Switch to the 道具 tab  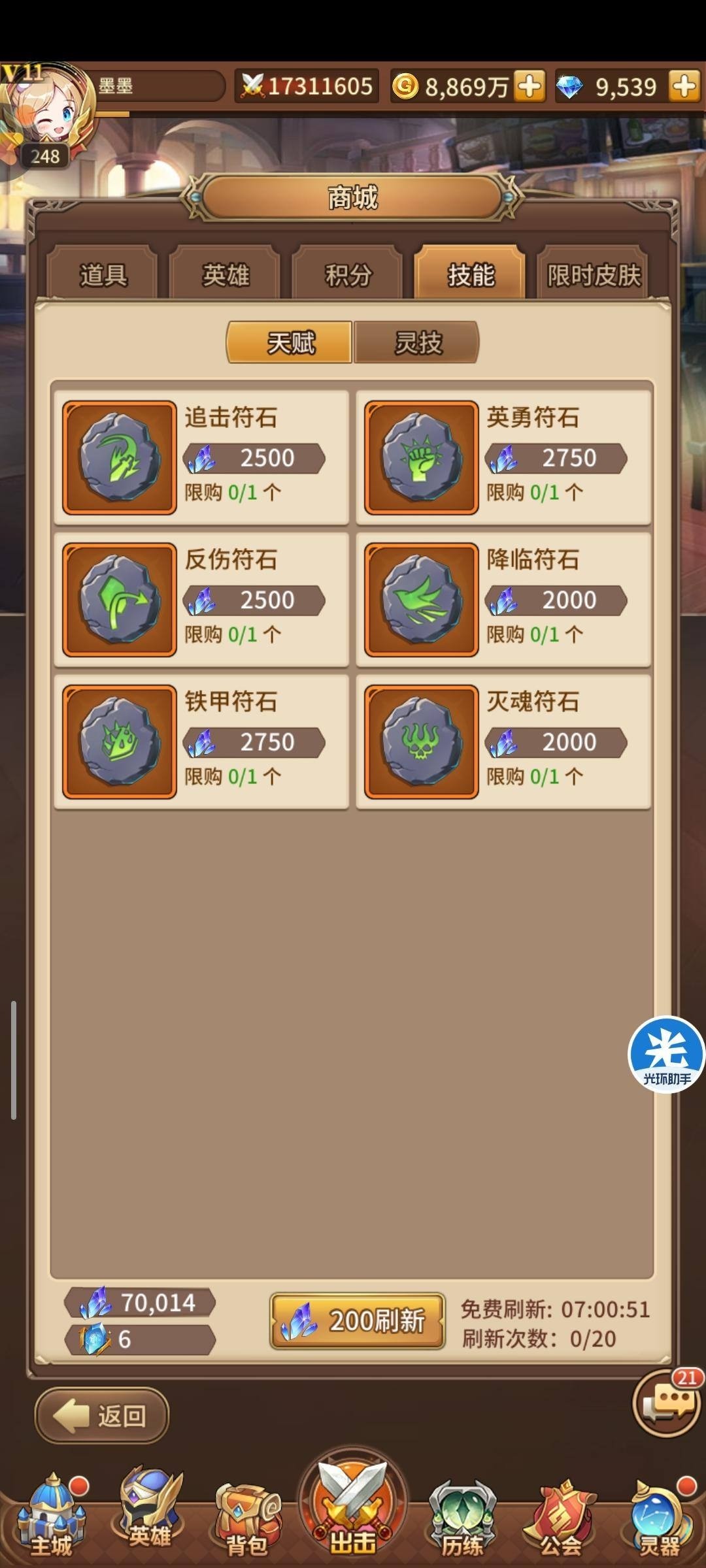[x=103, y=274]
